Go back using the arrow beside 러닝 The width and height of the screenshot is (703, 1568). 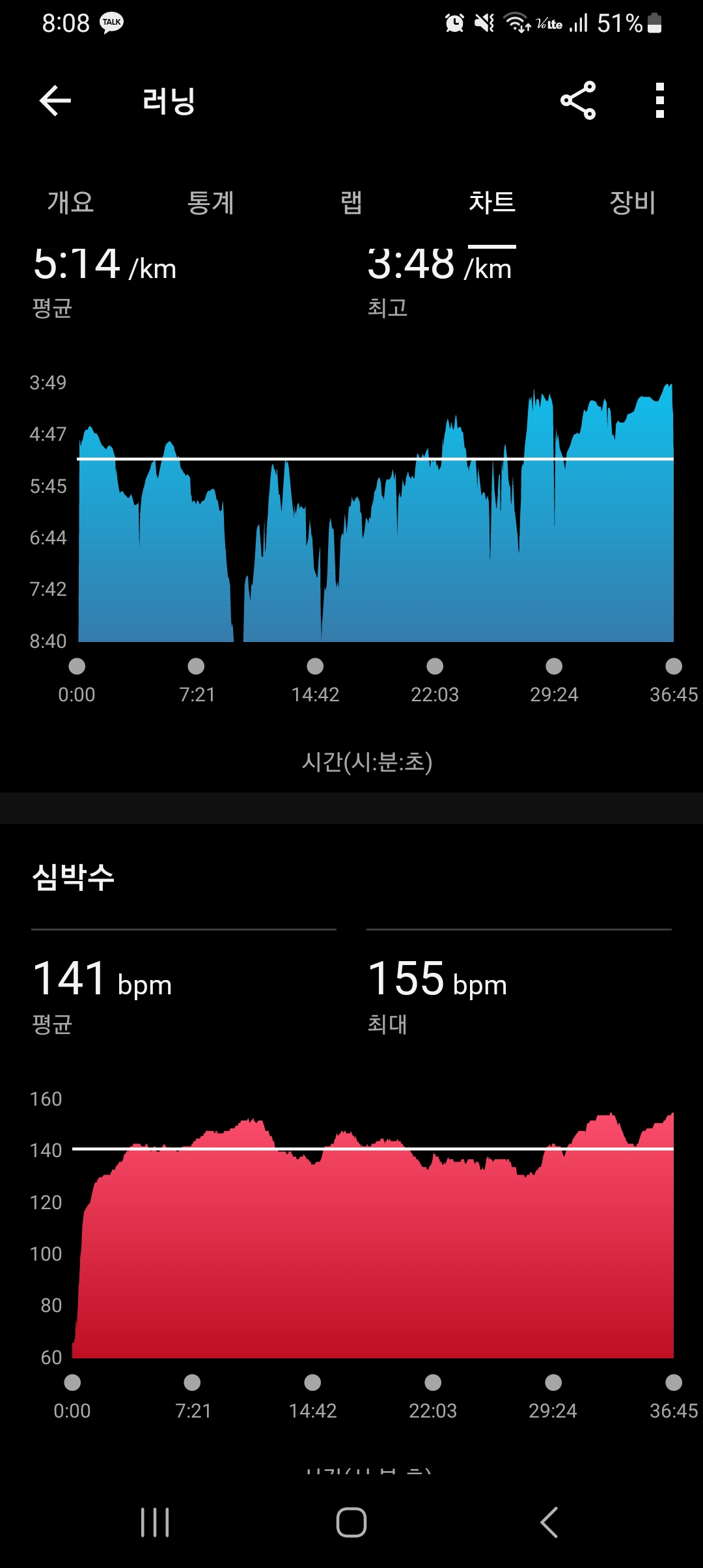click(55, 101)
